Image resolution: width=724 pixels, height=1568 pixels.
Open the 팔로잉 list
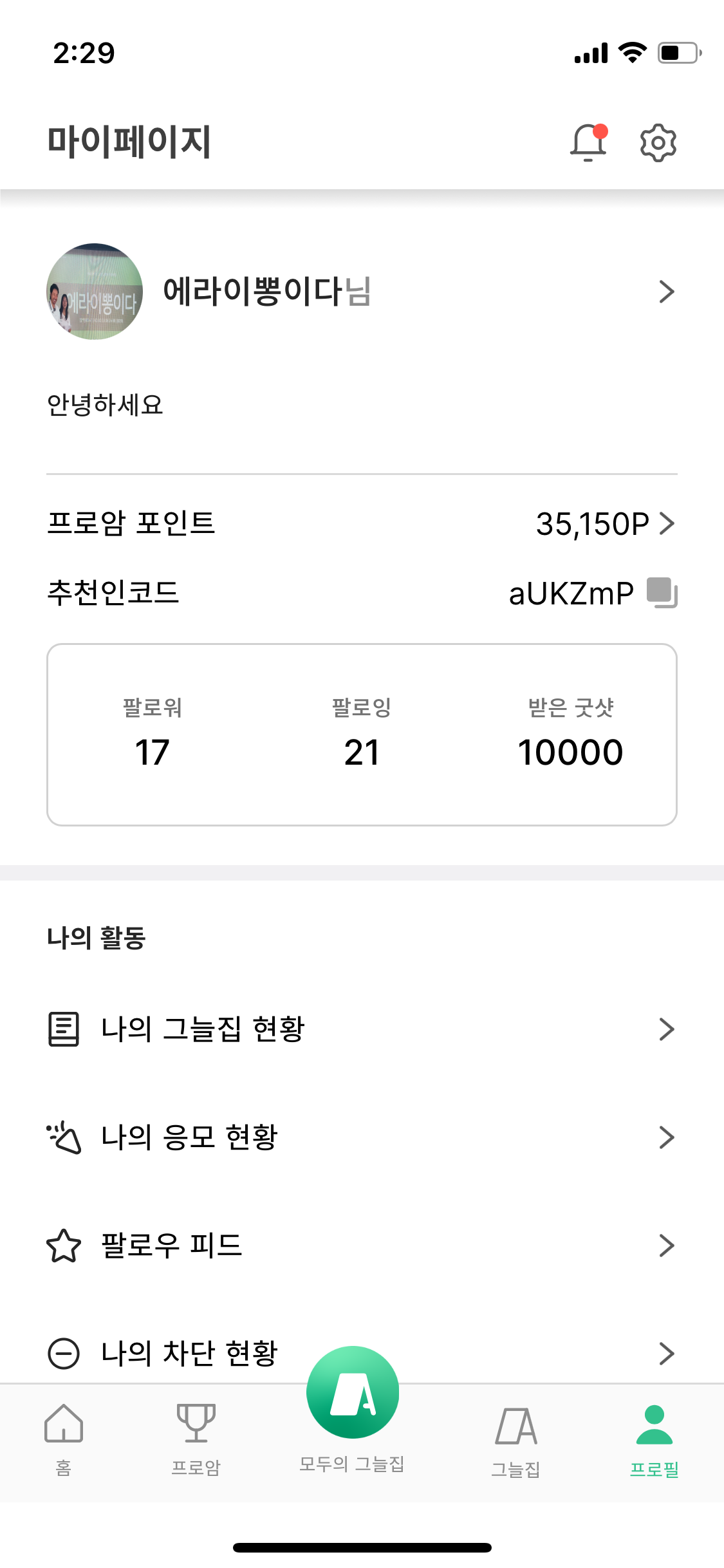(362, 735)
